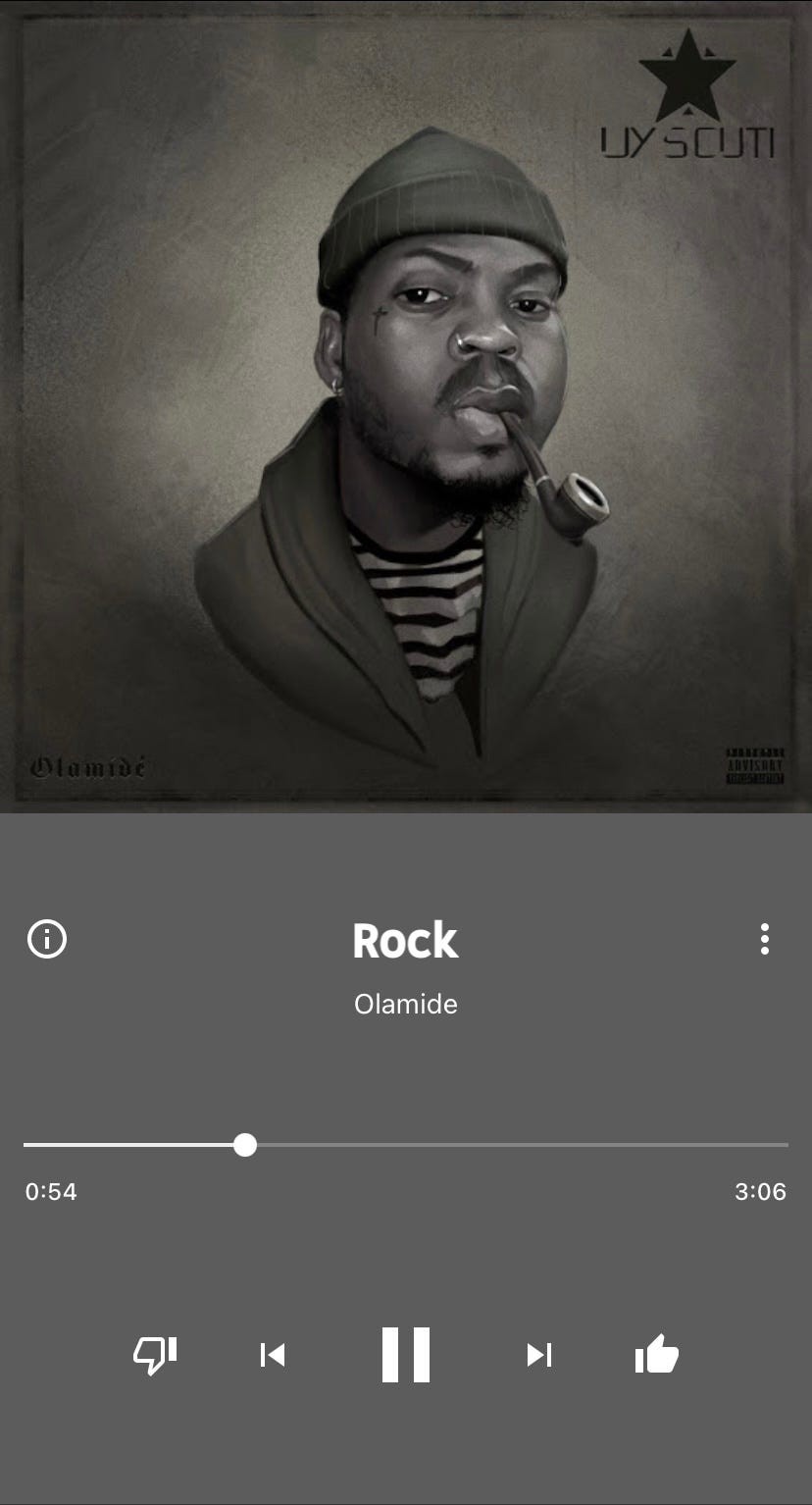Screen dimensions: 812x1505
Task: Go back to the previous track
Action: [x=273, y=1355]
